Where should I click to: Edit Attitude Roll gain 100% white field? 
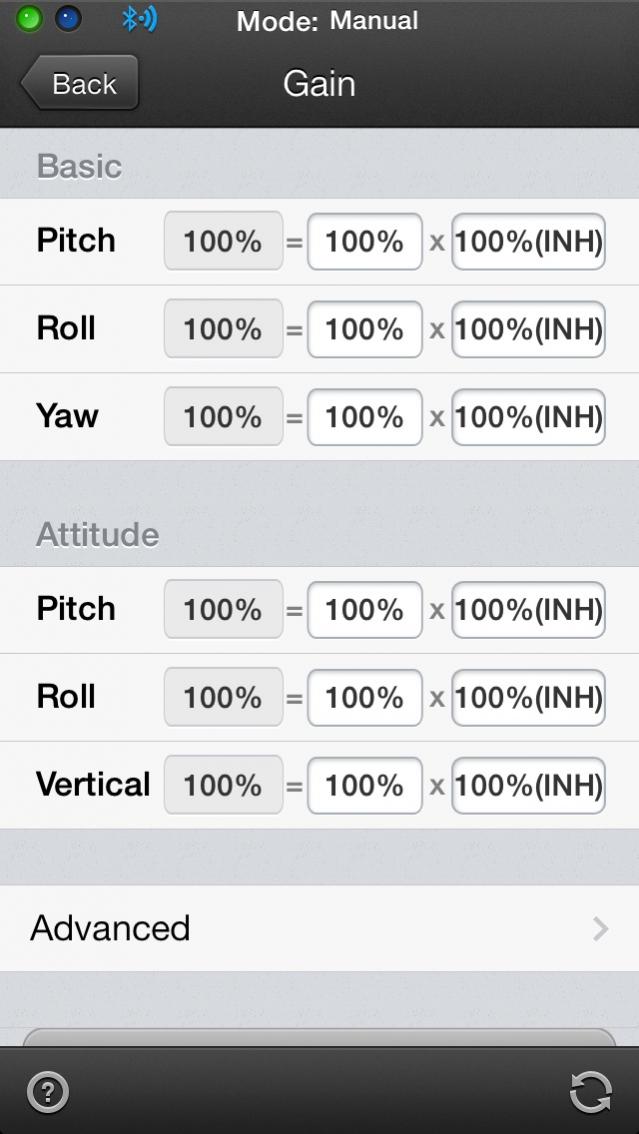364,698
